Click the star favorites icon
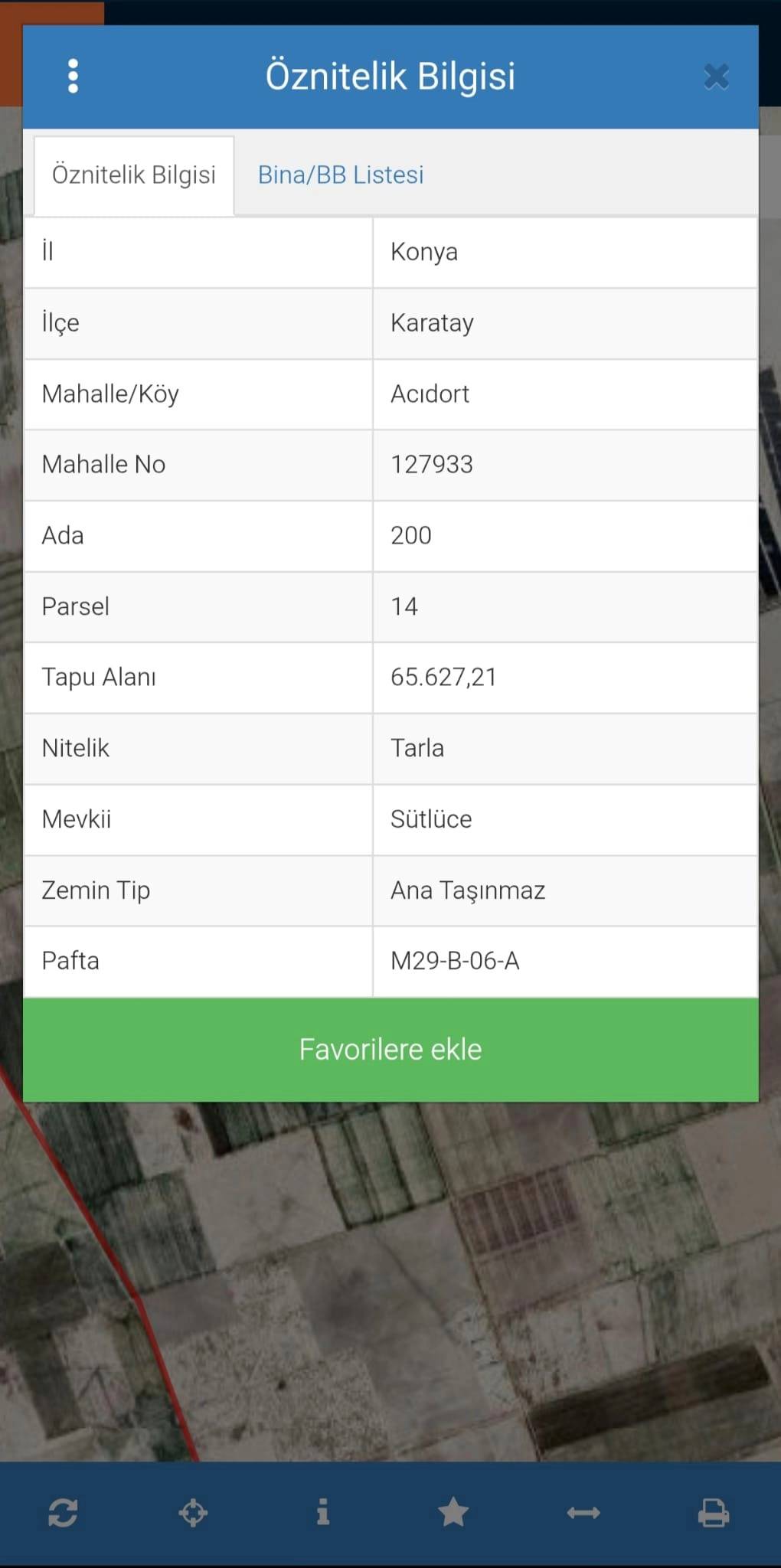The width and height of the screenshot is (781, 1568). 453,1512
